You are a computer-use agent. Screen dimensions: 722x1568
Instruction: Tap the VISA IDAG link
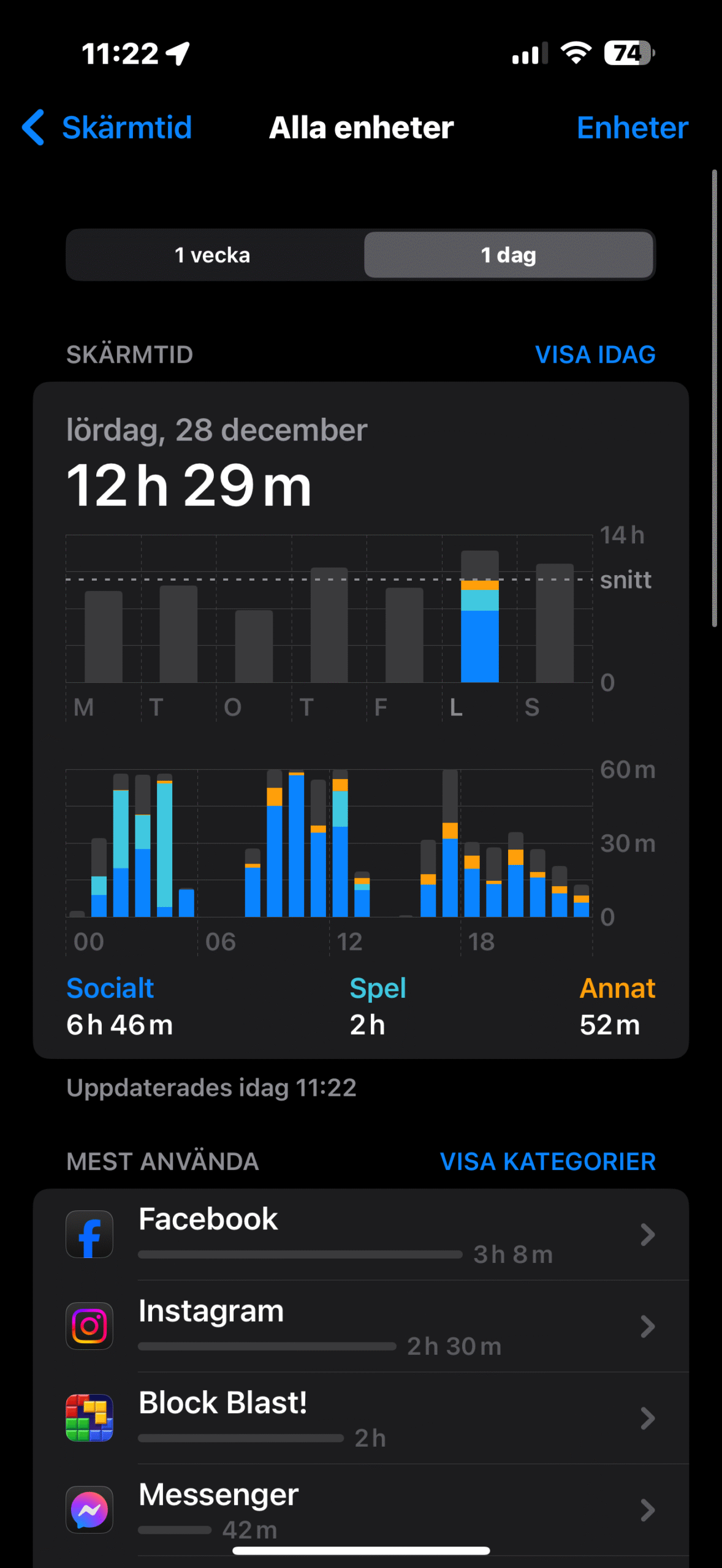tap(595, 355)
